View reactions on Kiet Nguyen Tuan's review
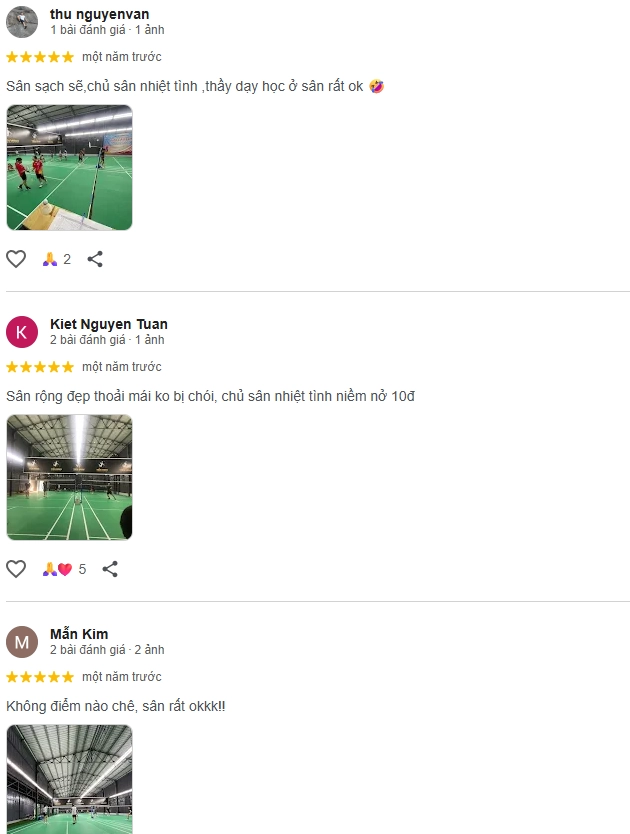 (64, 569)
